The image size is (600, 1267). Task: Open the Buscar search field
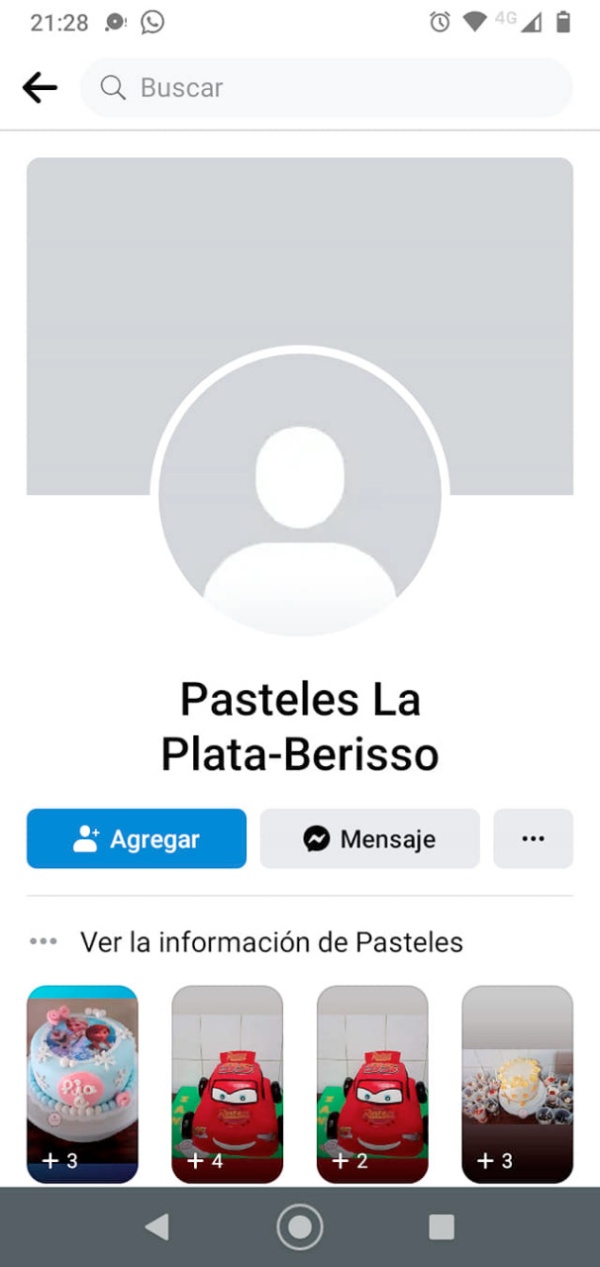326,88
